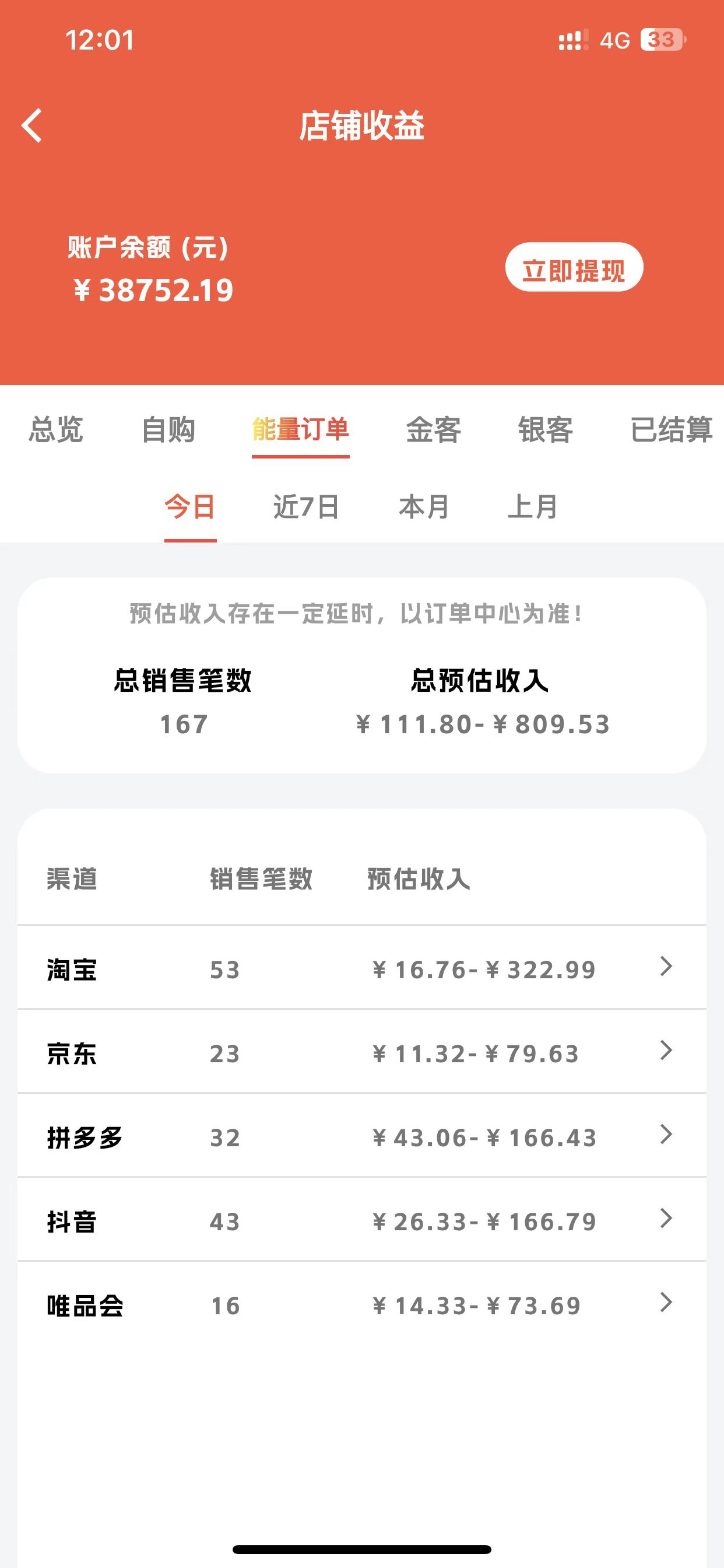Select the 能量订单 tab
This screenshot has height=1568, width=724.
click(x=301, y=429)
